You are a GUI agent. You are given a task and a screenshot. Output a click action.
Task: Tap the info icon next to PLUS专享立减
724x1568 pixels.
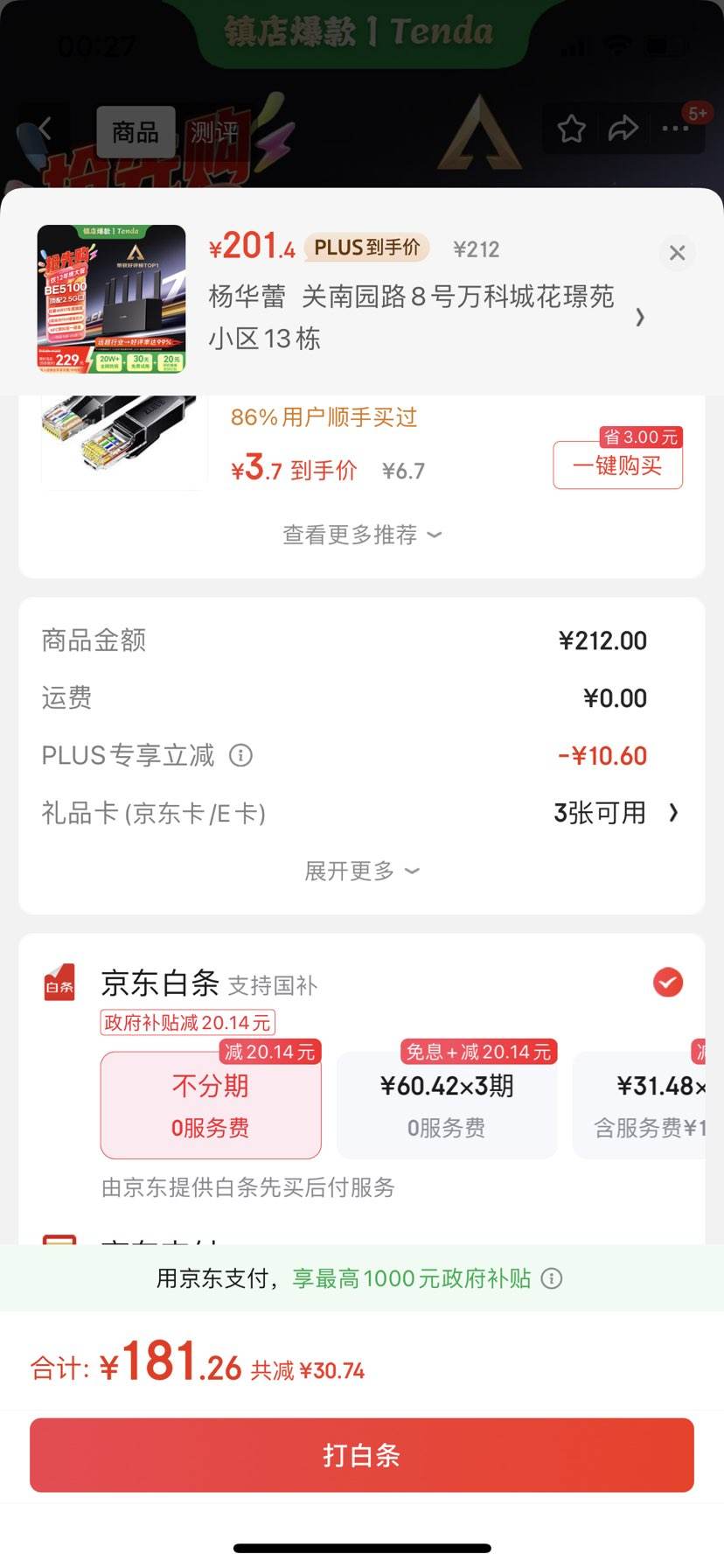coord(242,756)
